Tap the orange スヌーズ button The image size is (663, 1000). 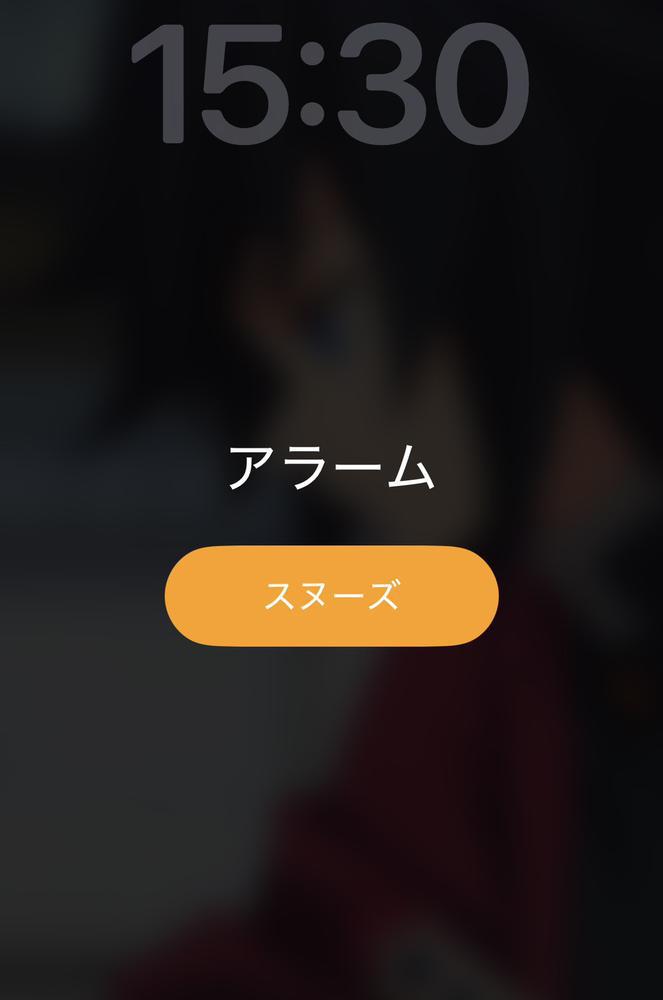[x=331, y=596]
